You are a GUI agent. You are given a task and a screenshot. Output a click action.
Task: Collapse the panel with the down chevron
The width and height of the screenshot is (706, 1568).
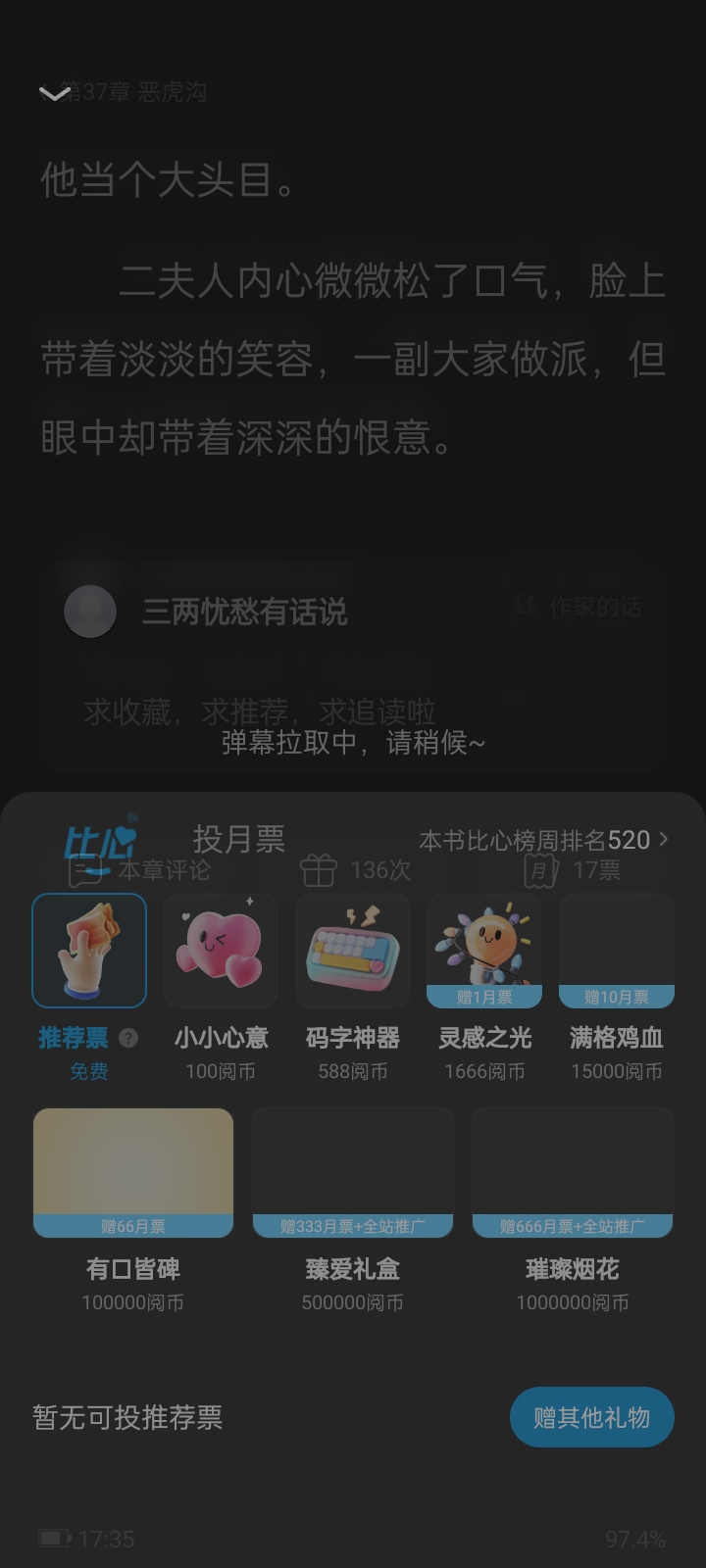click(54, 93)
